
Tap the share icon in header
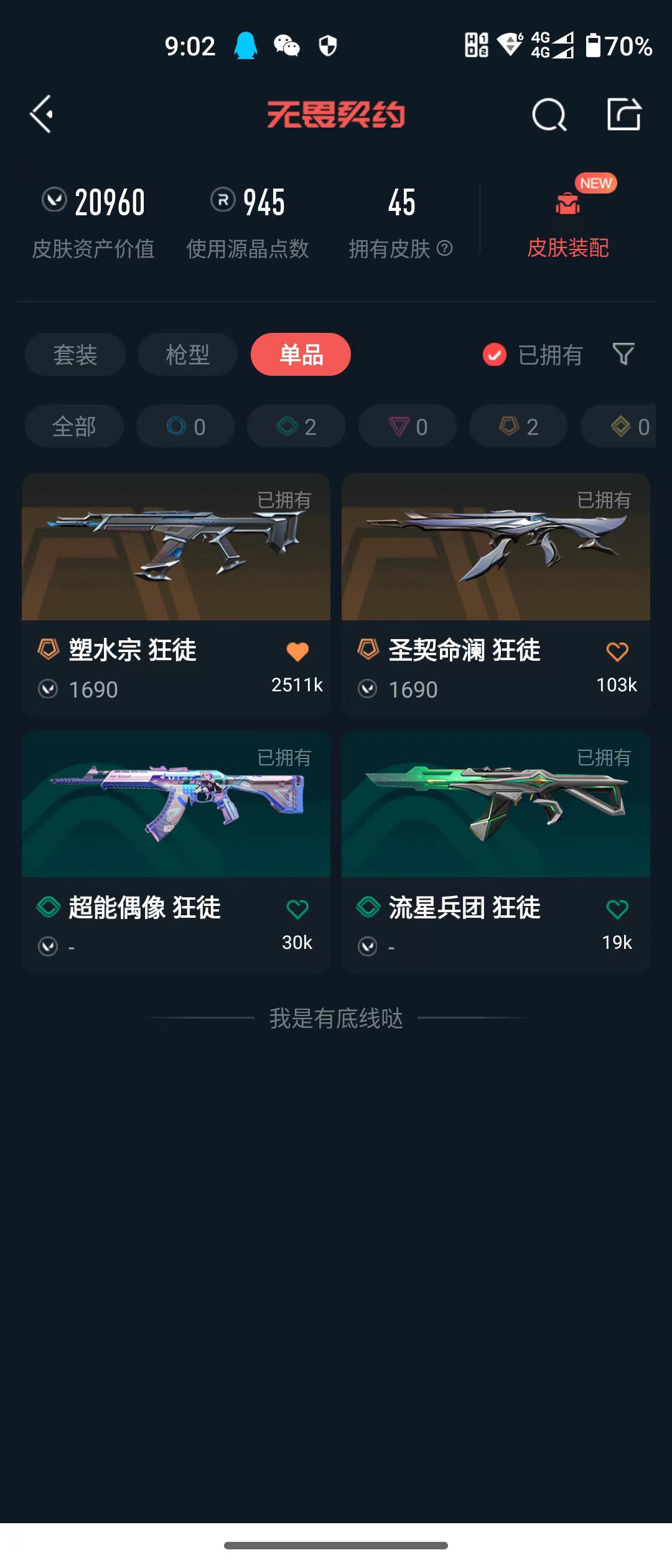point(624,114)
